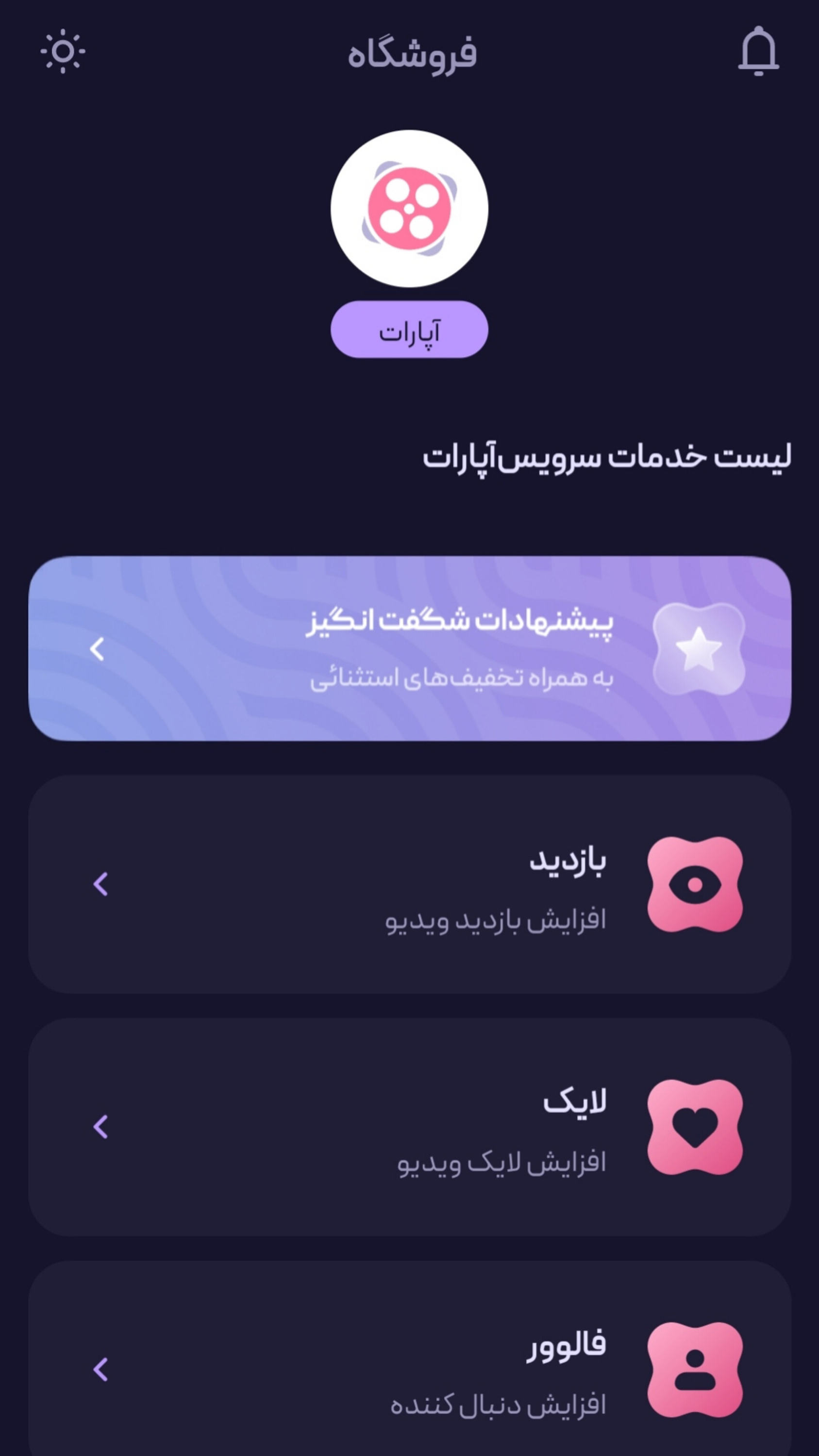Image resolution: width=819 pixels, height=1456 pixels.
Task: Open the بازدید video views service
Action: pyautogui.click(x=409, y=885)
